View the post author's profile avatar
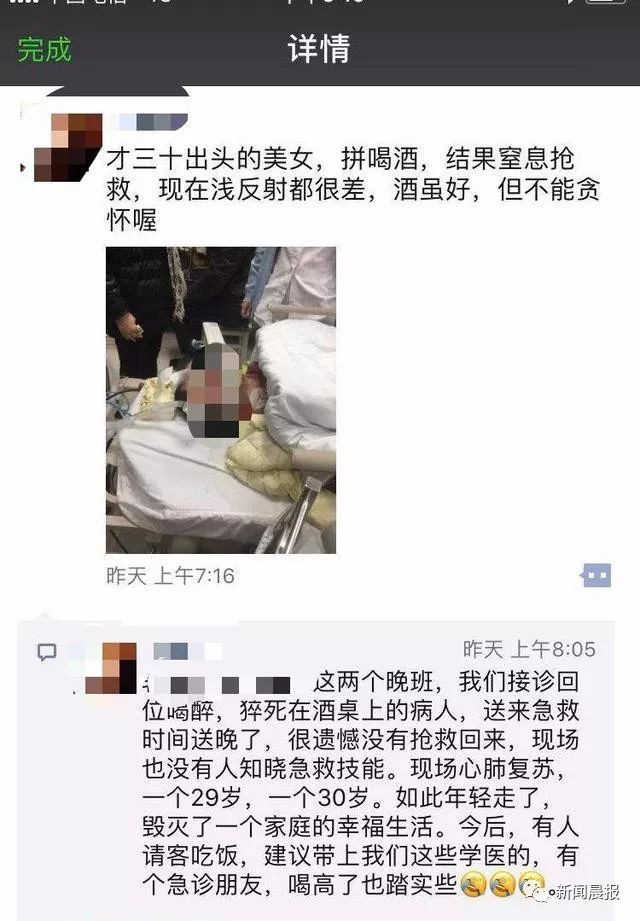Viewport: 640px width, 921px height. click(68, 147)
